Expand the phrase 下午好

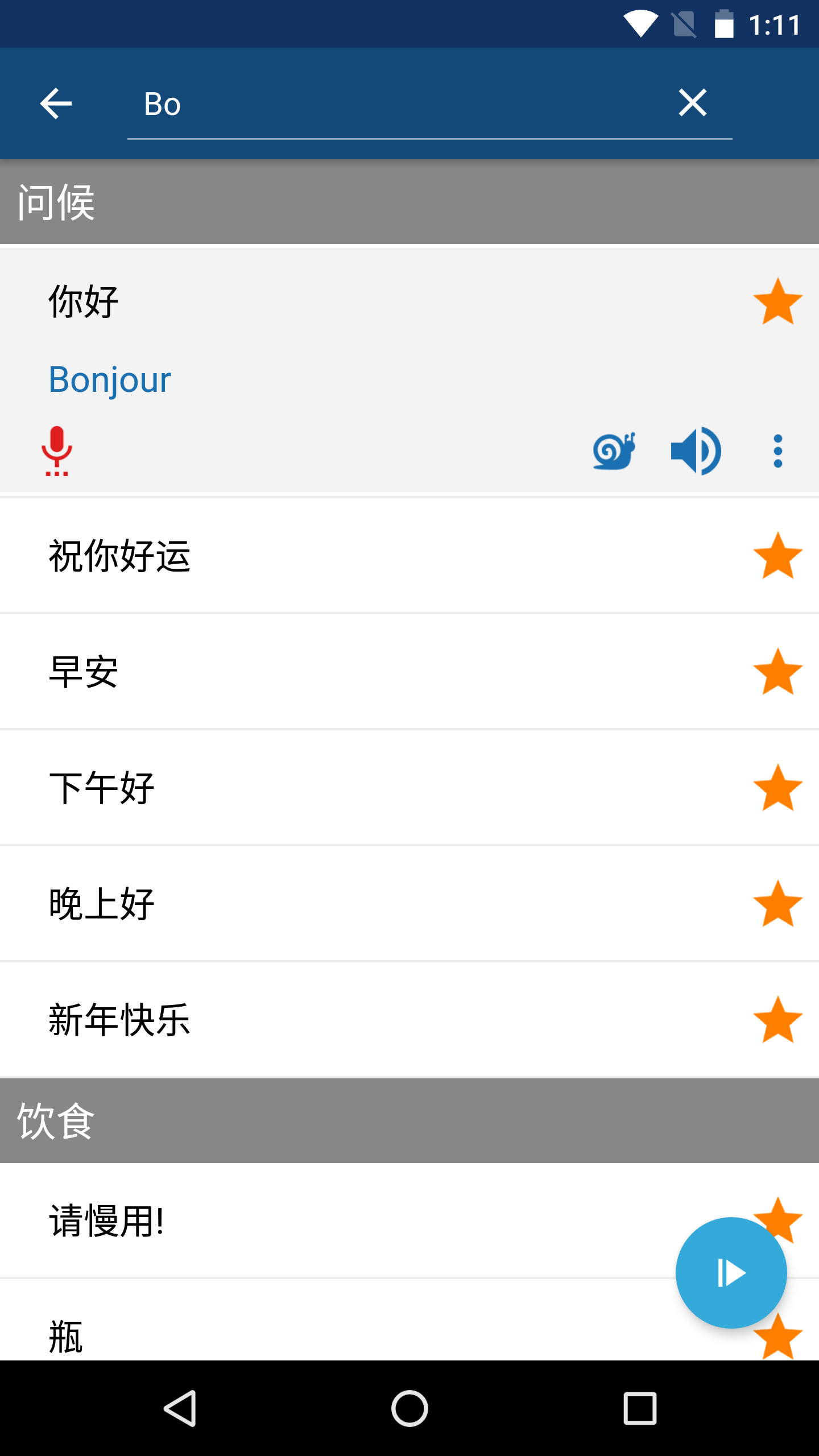point(341,788)
